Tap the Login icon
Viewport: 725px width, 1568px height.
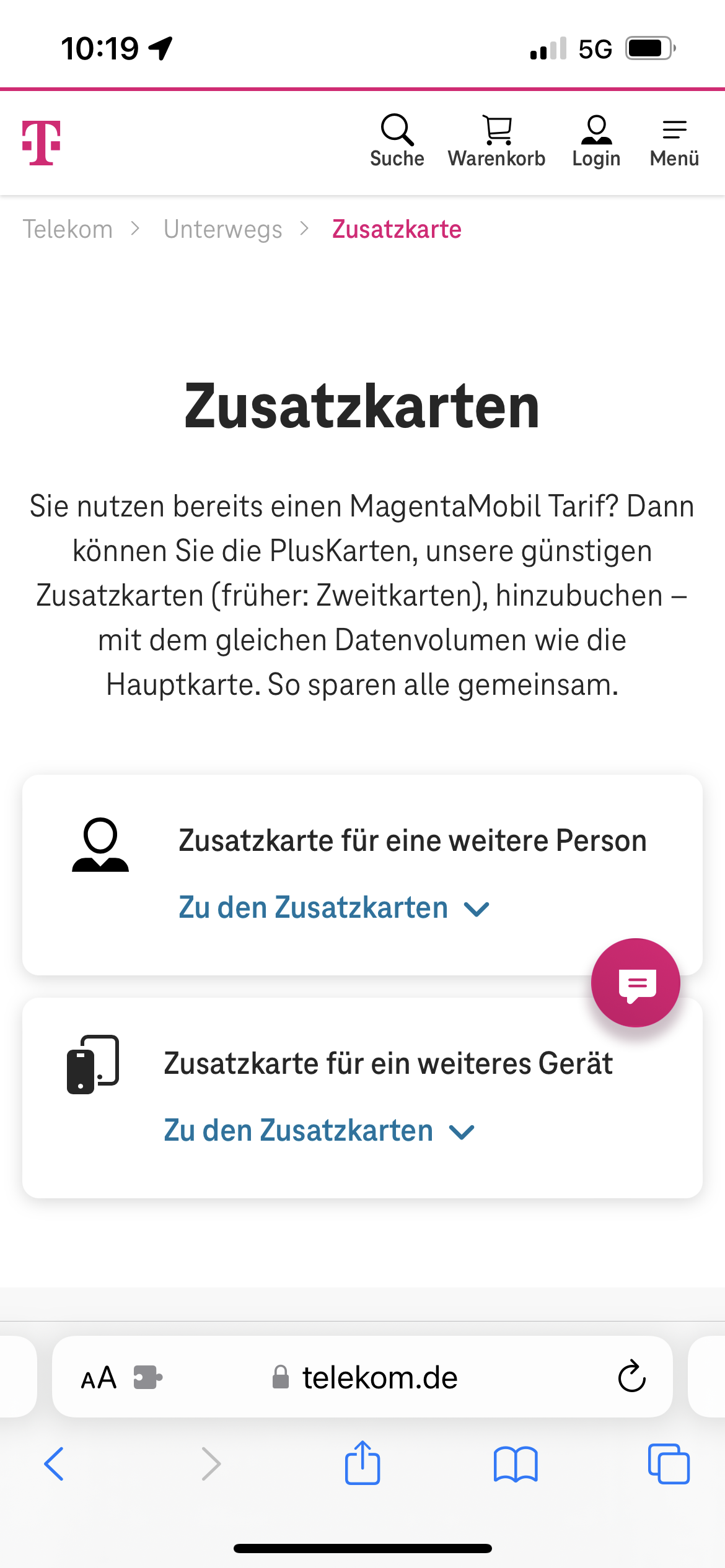pyautogui.click(x=596, y=141)
